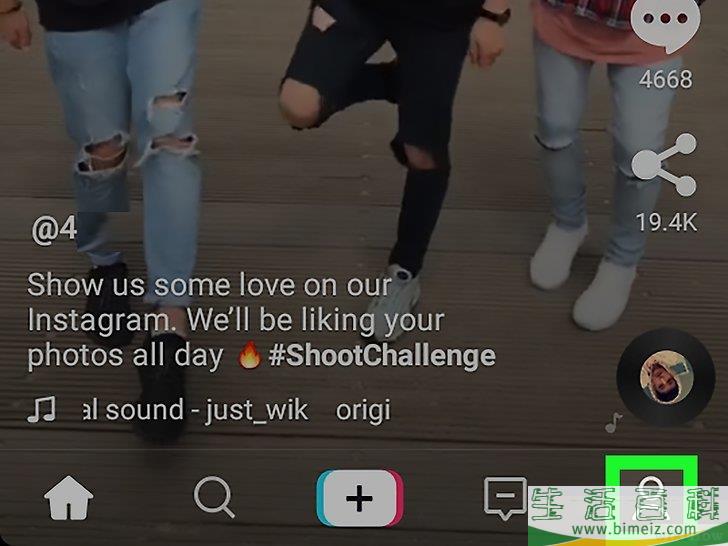The height and width of the screenshot is (546, 728).
Task: Go to the Home tab
Action: tap(68, 496)
